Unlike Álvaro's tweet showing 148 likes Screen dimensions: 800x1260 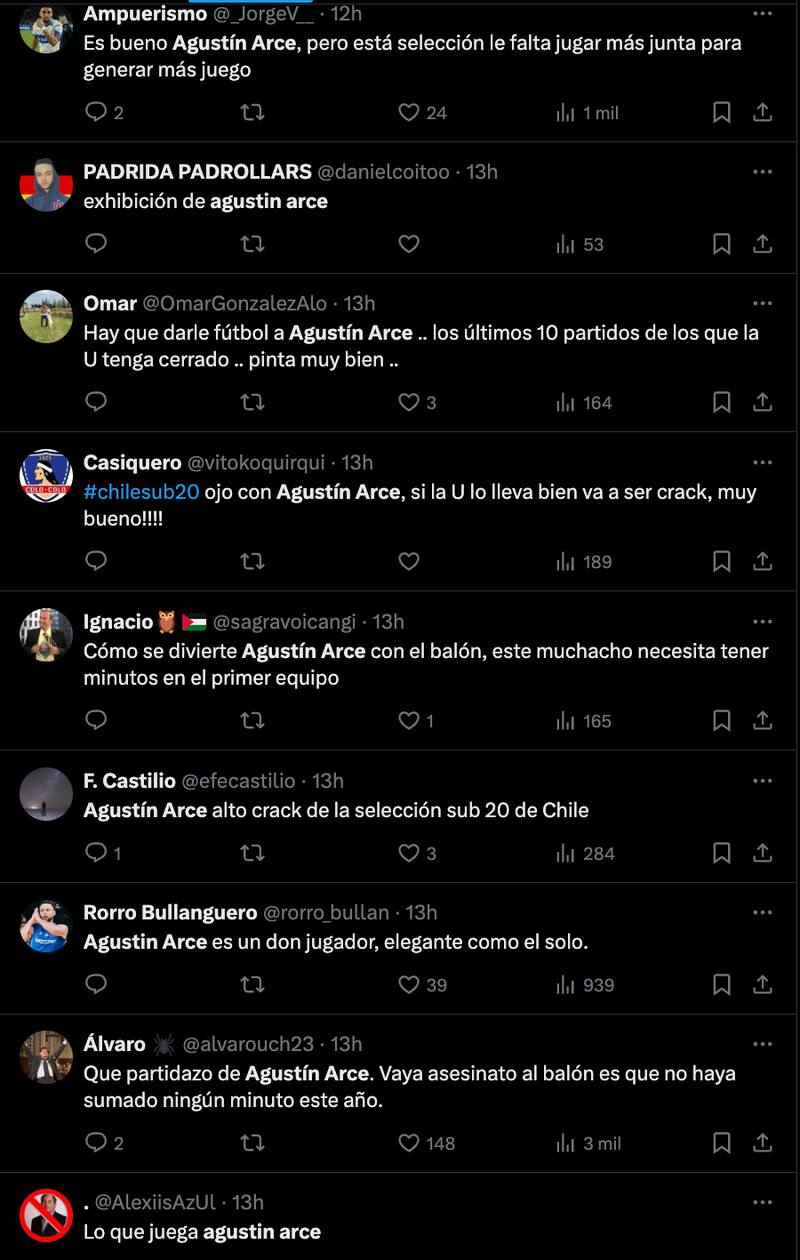tap(410, 1143)
